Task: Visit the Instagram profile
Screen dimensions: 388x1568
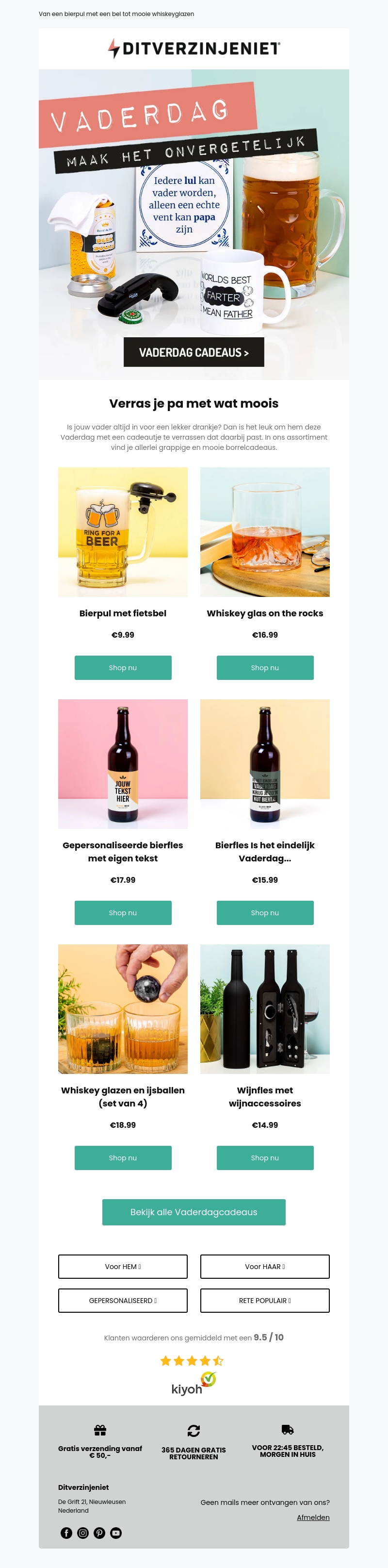Action: click(83, 1533)
